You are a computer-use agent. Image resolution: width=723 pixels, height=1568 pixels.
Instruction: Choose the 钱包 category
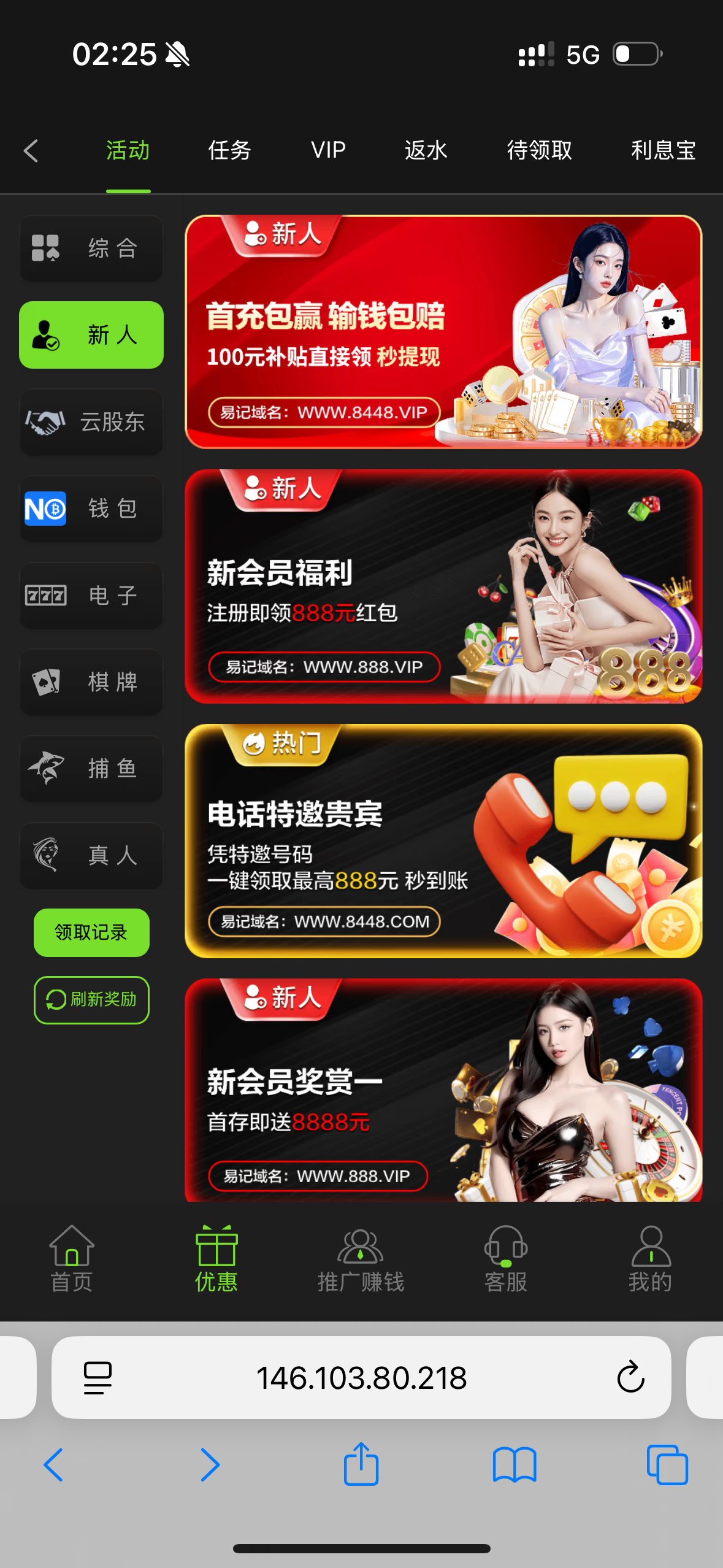click(x=91, y=509)
